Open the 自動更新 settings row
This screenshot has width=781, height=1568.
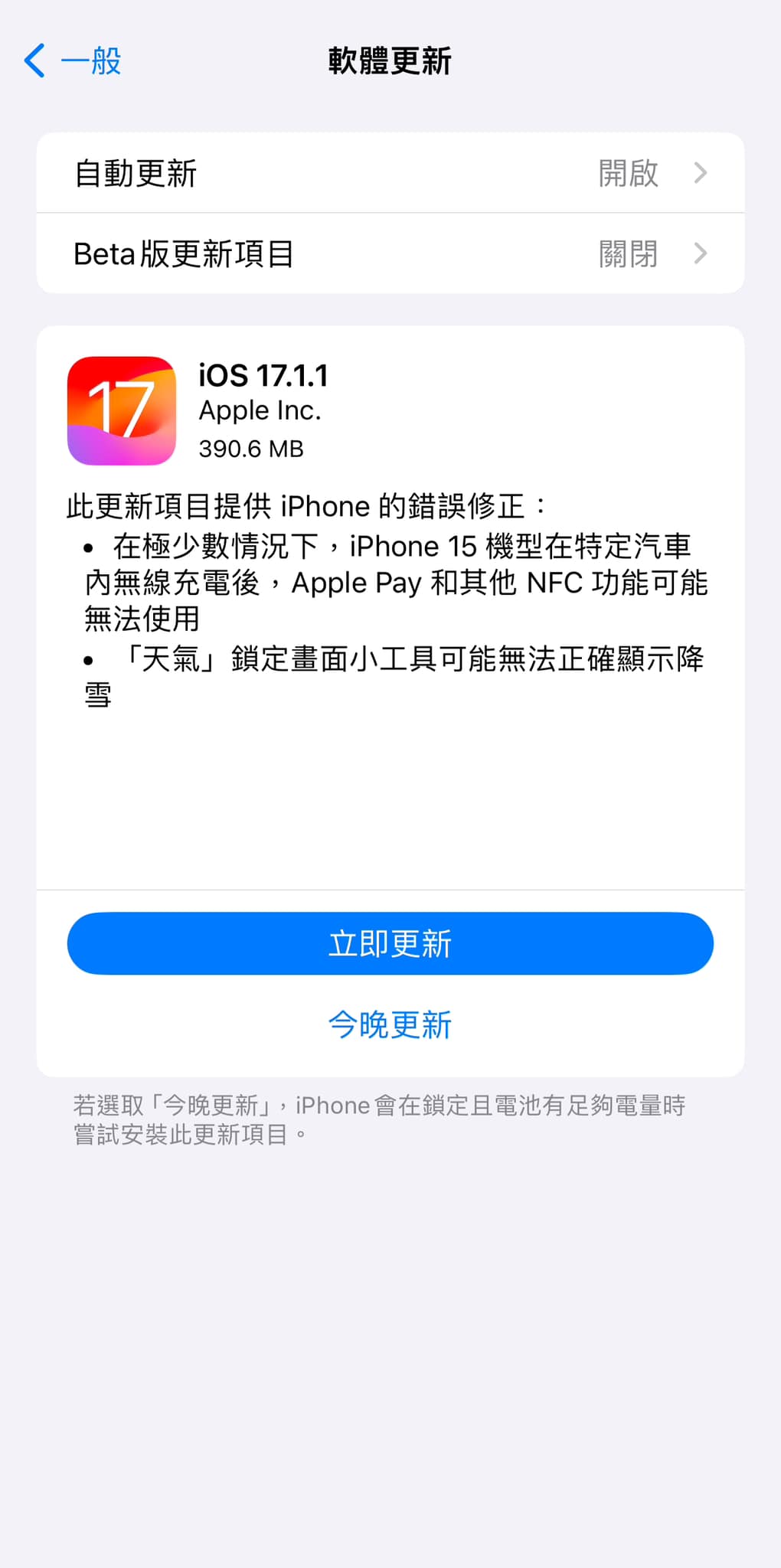tap(390, 173)
